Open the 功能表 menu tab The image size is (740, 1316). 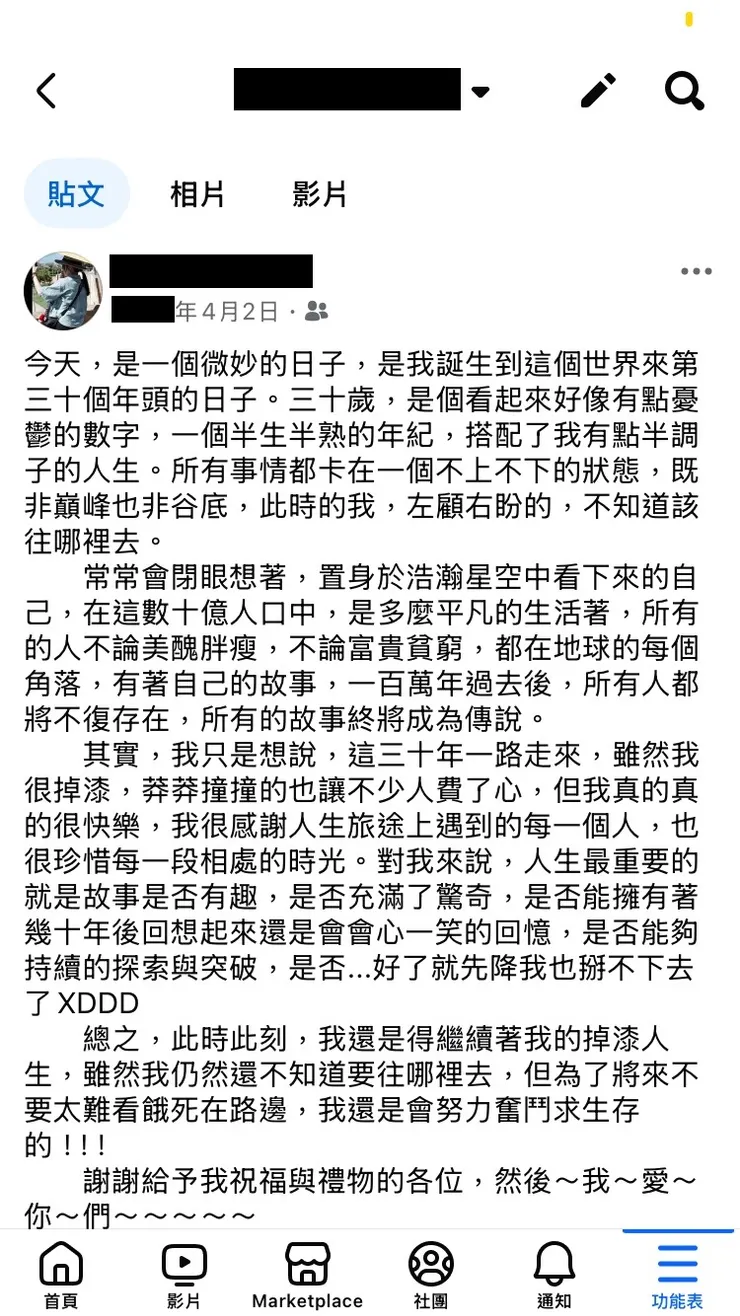677,1274
